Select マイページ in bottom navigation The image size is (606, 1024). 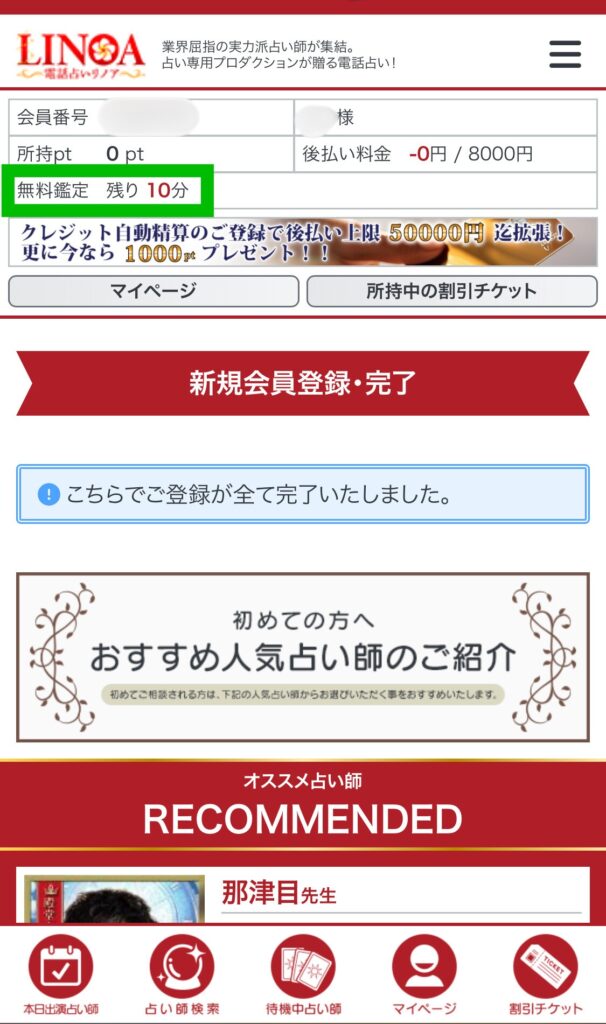(424, 975)
